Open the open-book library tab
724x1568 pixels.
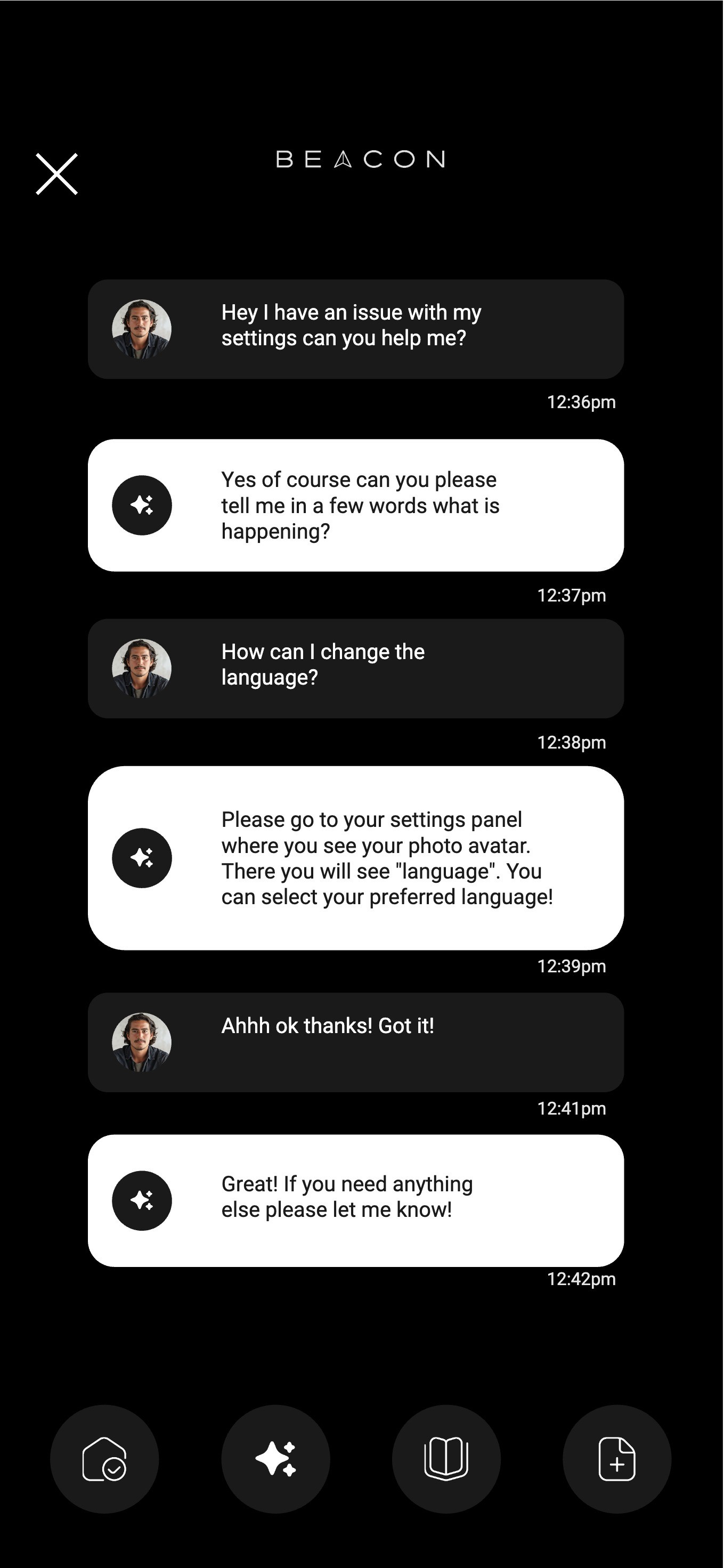tap(446, 1458)
